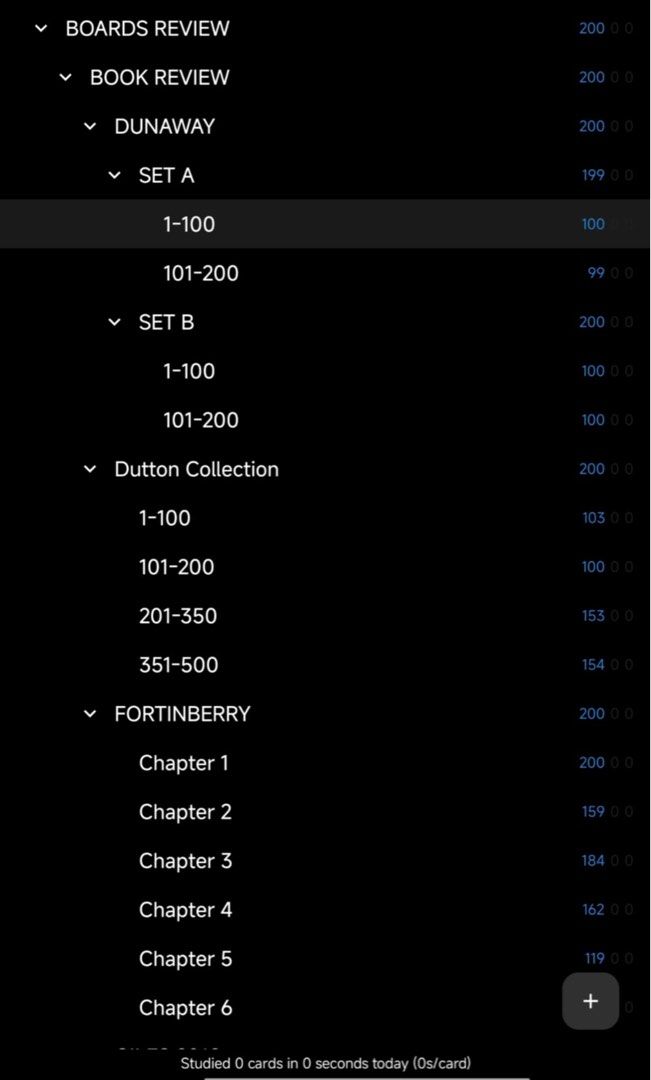Collapse the DUNAWAY deck chevron
651x1080 pixels.
pyautogui.click(x=90, y=127)
